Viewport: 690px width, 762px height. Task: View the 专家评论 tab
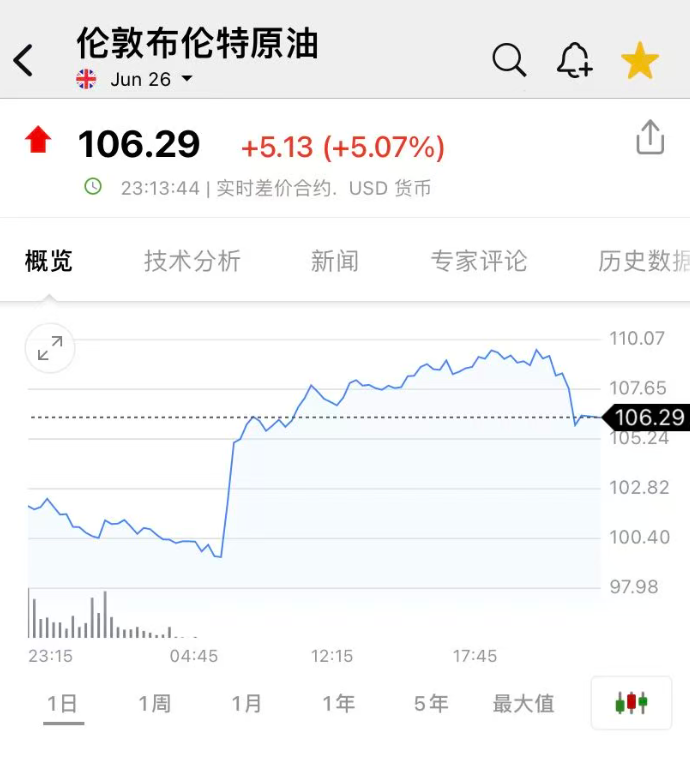tap(478, 262)
